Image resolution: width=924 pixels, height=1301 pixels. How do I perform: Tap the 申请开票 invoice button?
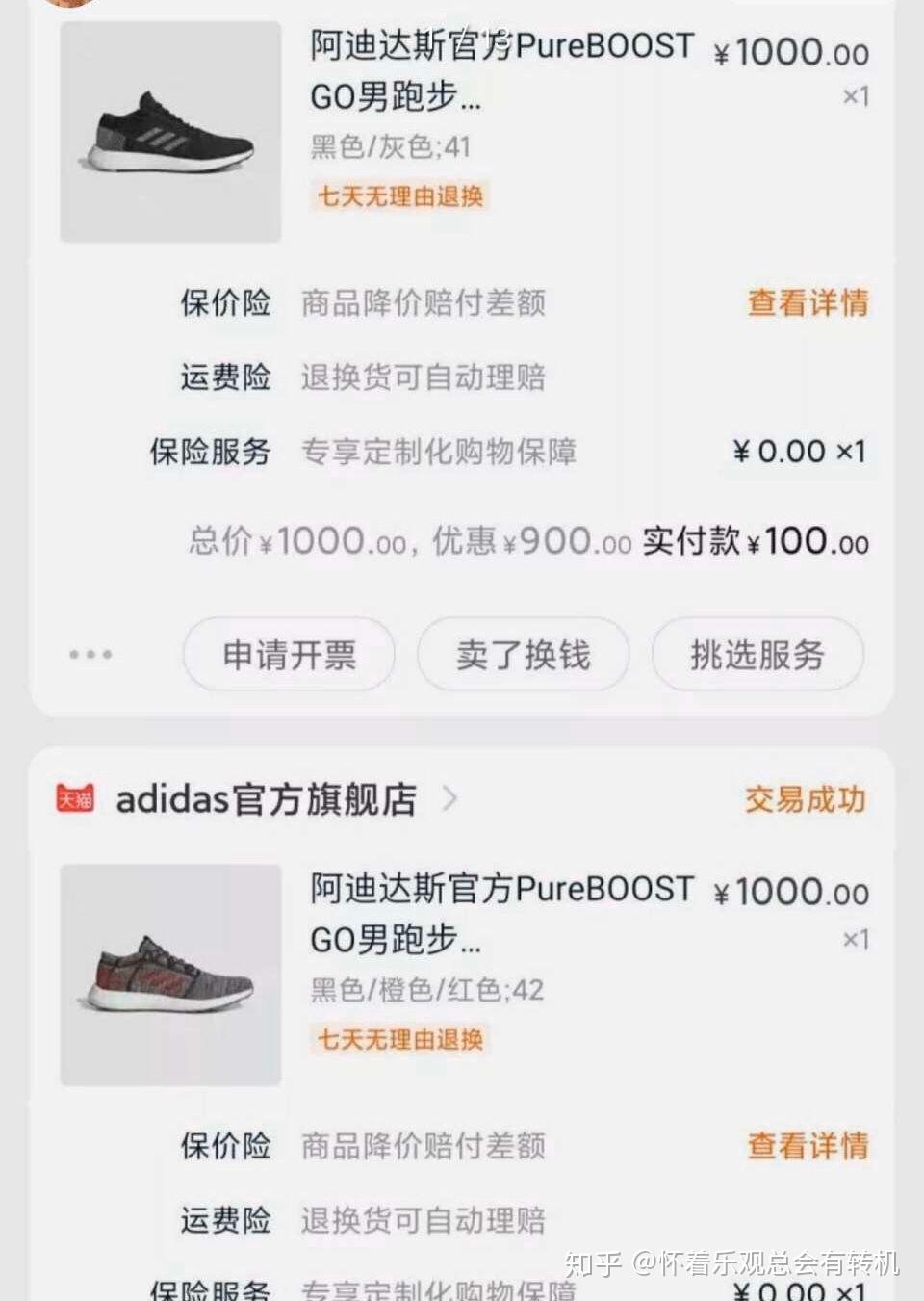289,656
